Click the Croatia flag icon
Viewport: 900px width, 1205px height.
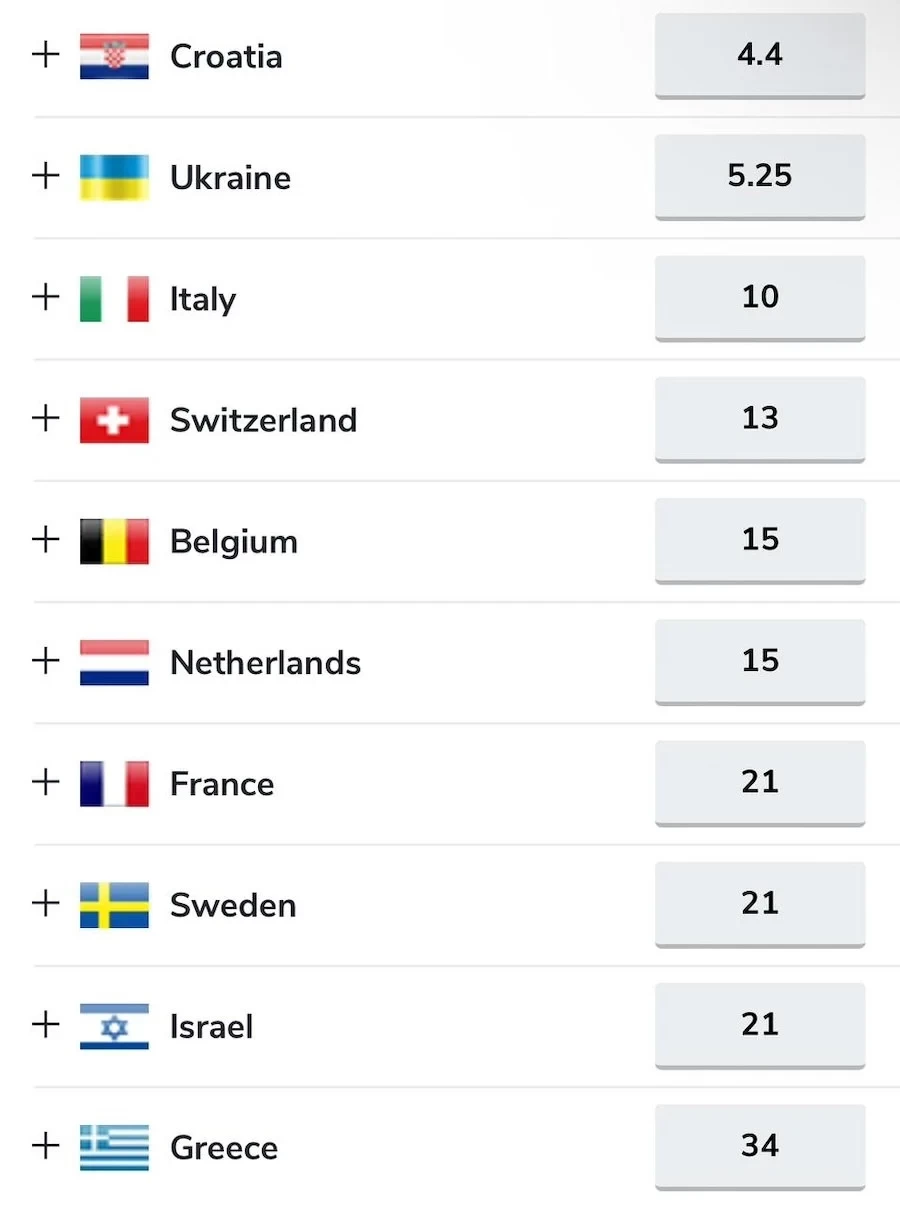[112, 55]
